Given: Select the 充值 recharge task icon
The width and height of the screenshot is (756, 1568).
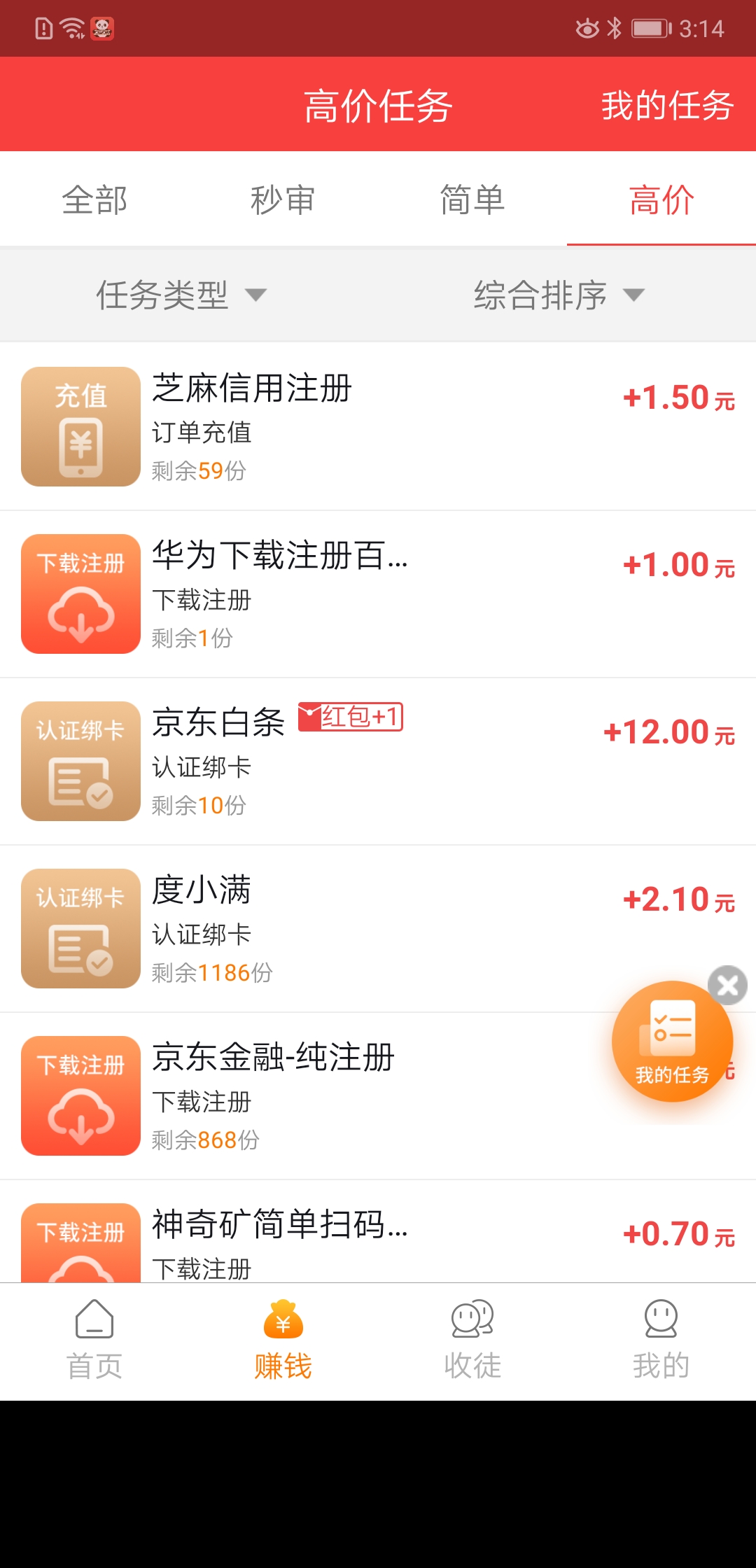Looking at the screenshot, I should point(79,425).
